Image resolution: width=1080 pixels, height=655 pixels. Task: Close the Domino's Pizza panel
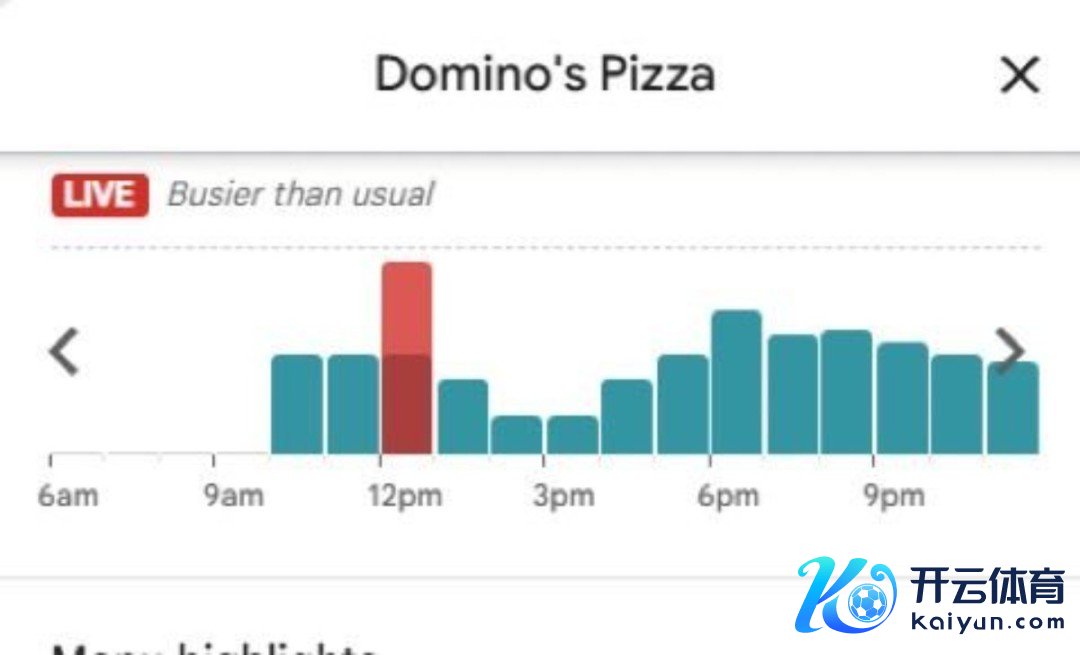1019,75
